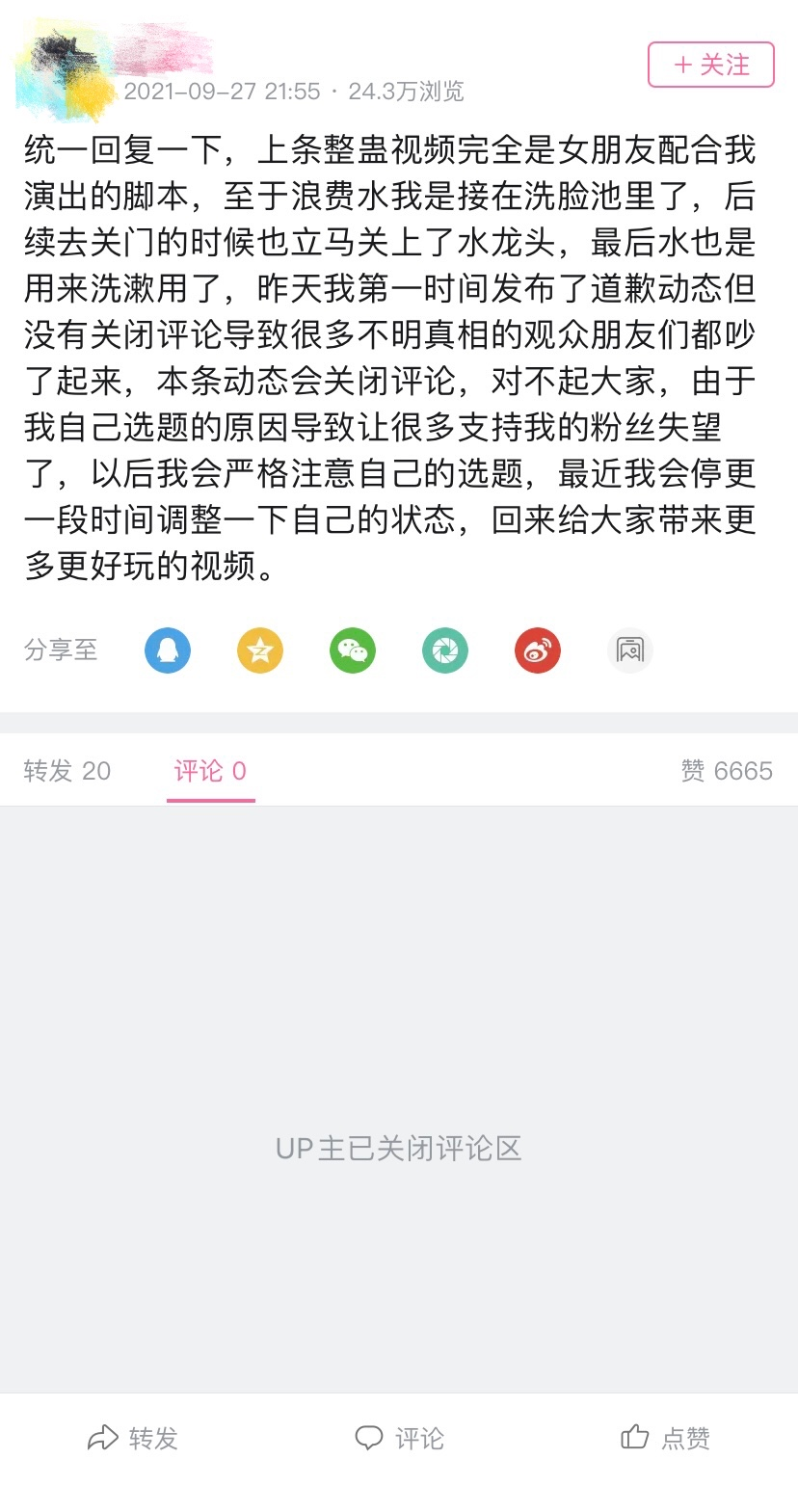Share to Weibo
Screen dimensions: 798x1512
tap(538, 650)
